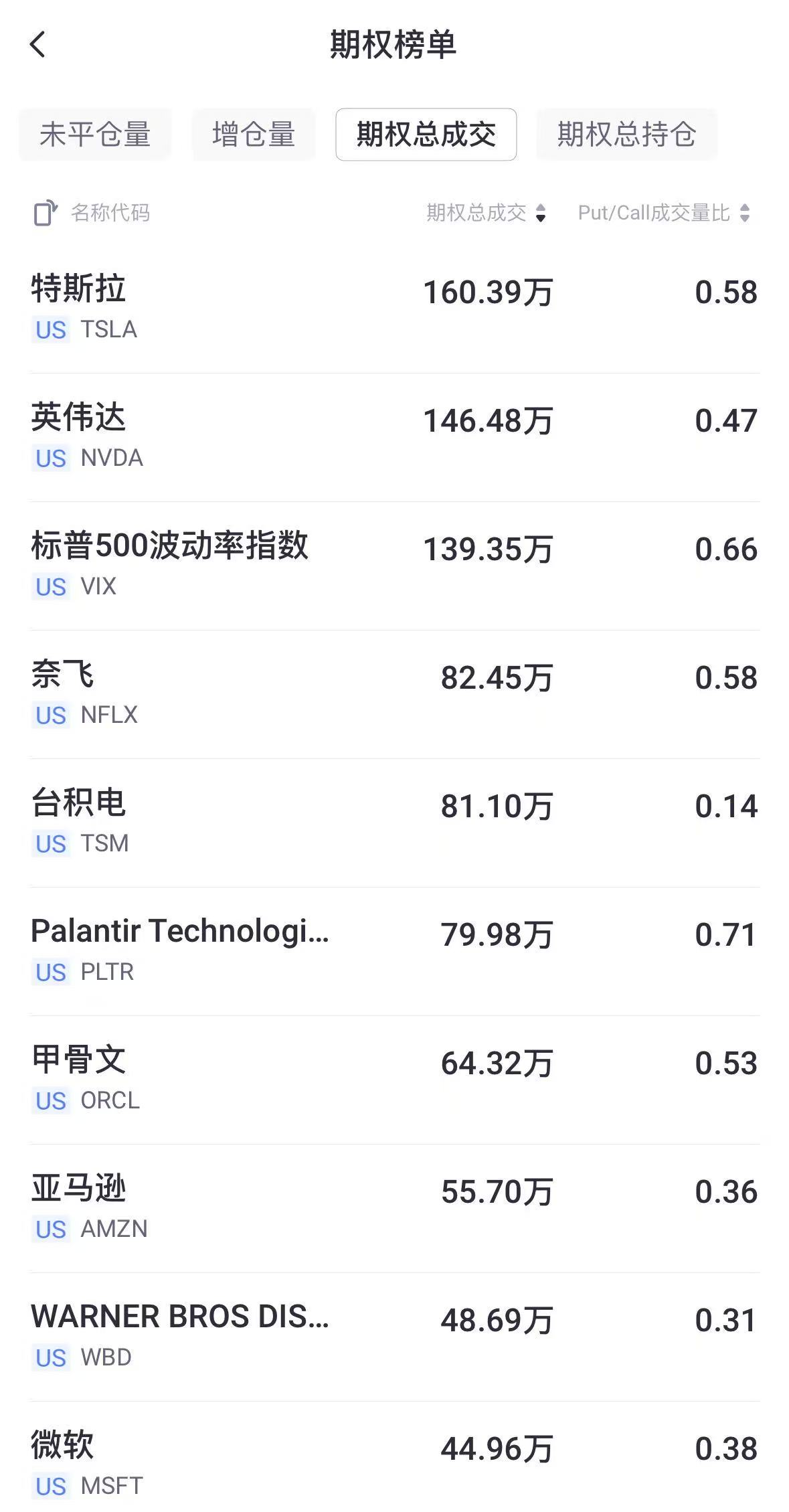Select the WARNER BROS WBD row

(394, 1337)
